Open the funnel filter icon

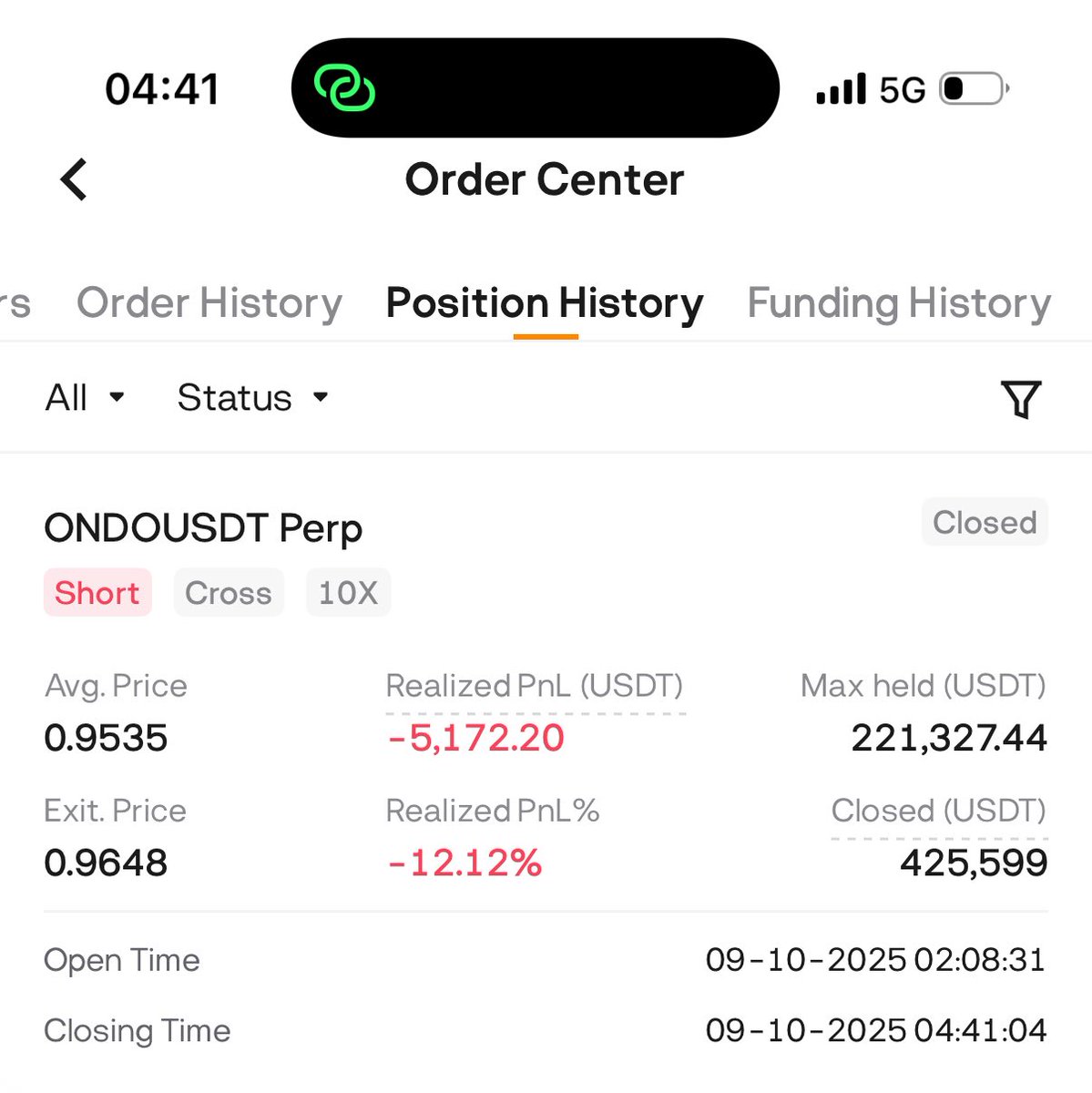pyautogui.click(x=1021, y=399)
